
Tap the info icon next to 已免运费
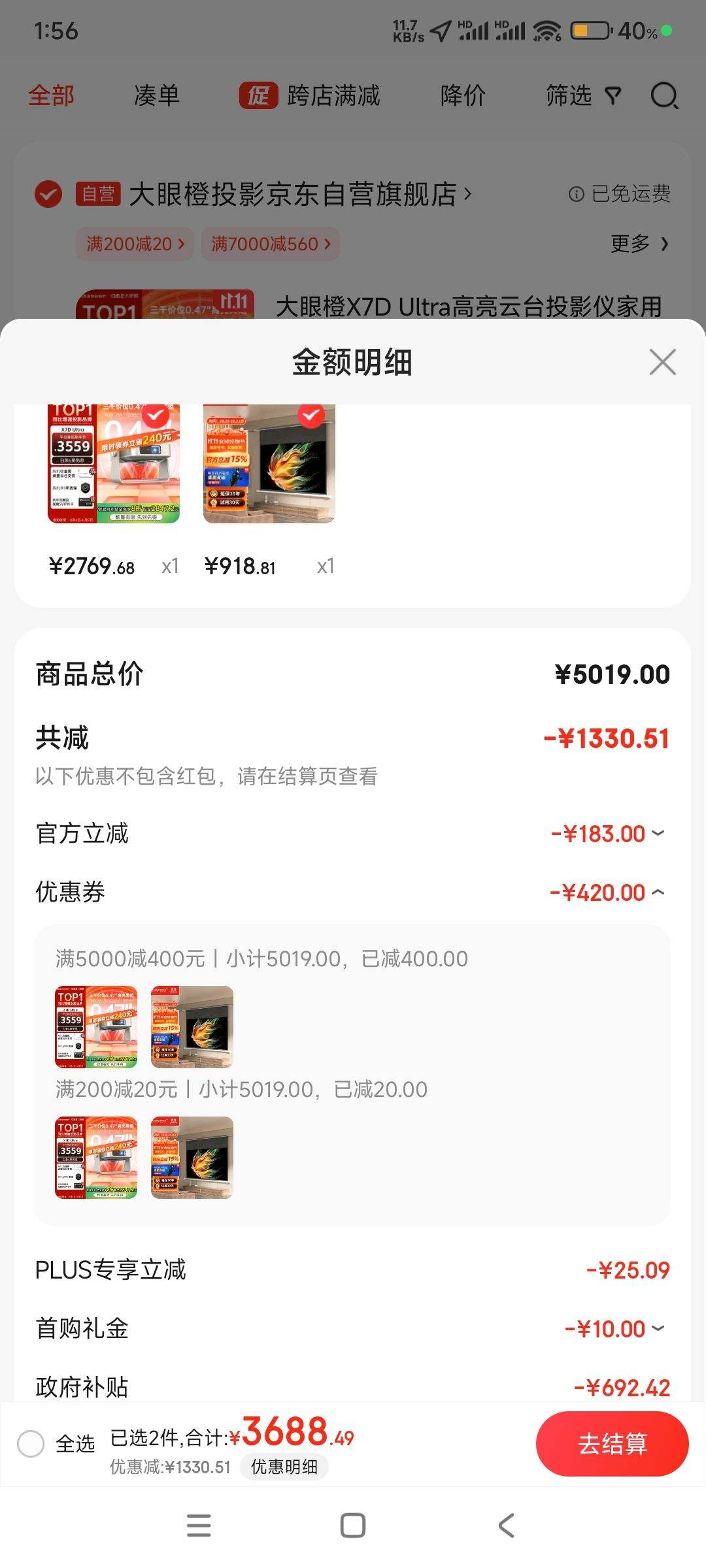pyautogui.click(x=575, y=194)
